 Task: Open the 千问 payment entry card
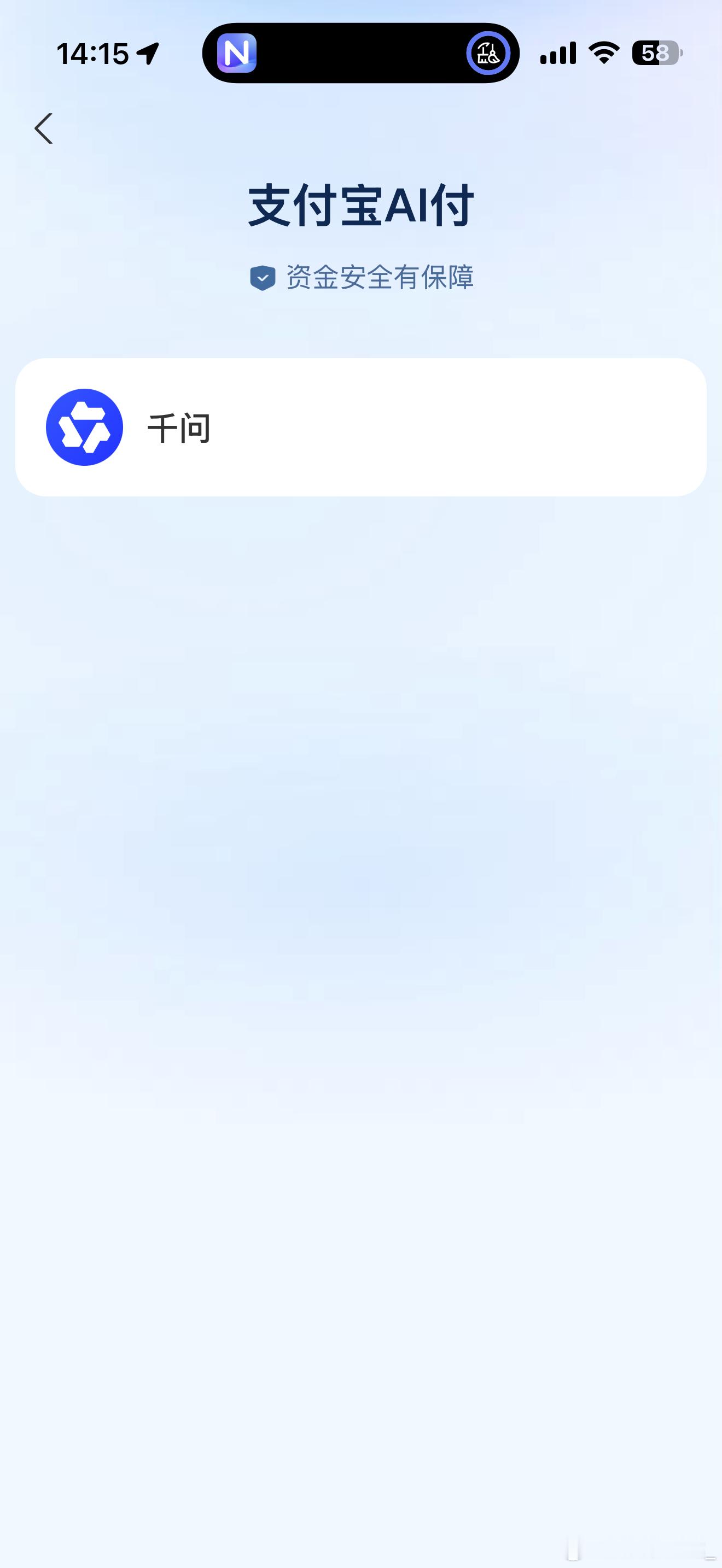[x=361, y=426]
